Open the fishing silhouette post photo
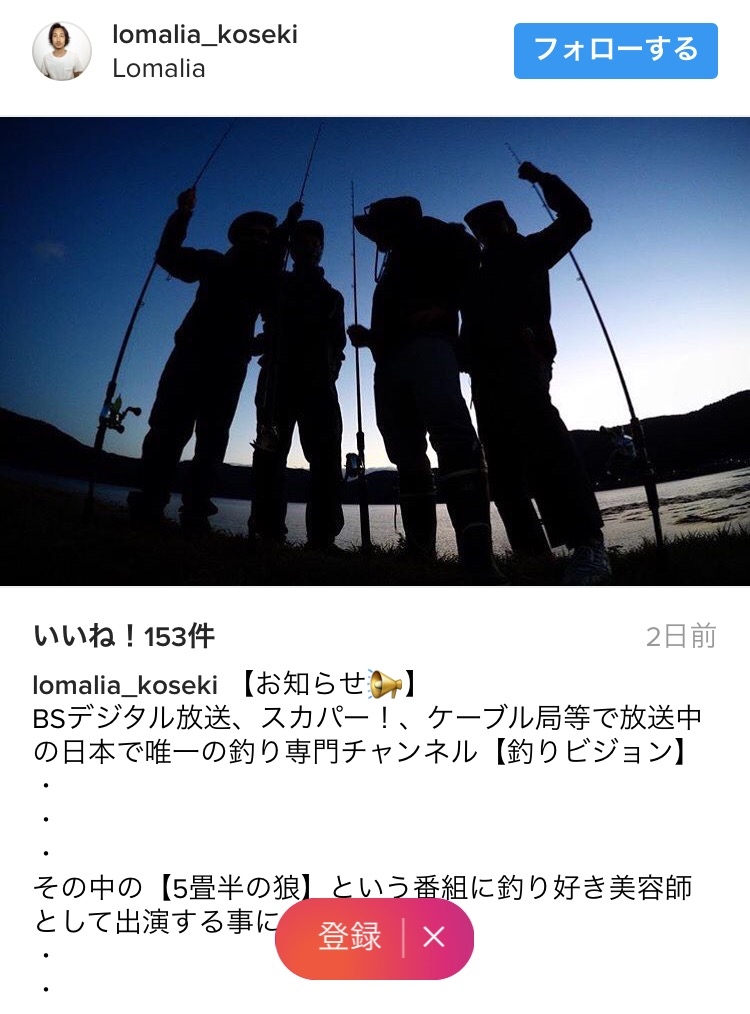Image resolution: width=750 pixels, height=1014 pixels. pos(375,350)
